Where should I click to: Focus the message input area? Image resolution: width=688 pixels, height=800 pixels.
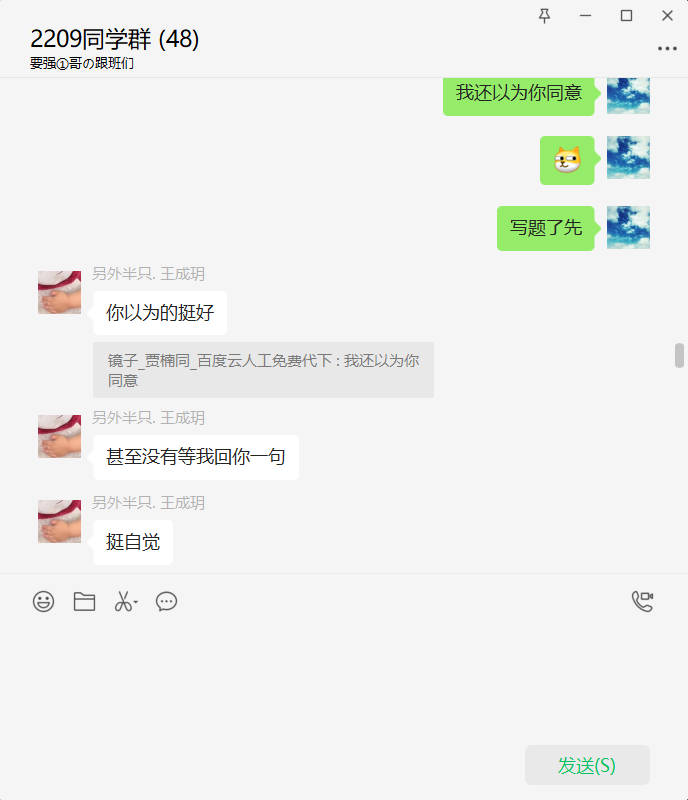(340, 680)
